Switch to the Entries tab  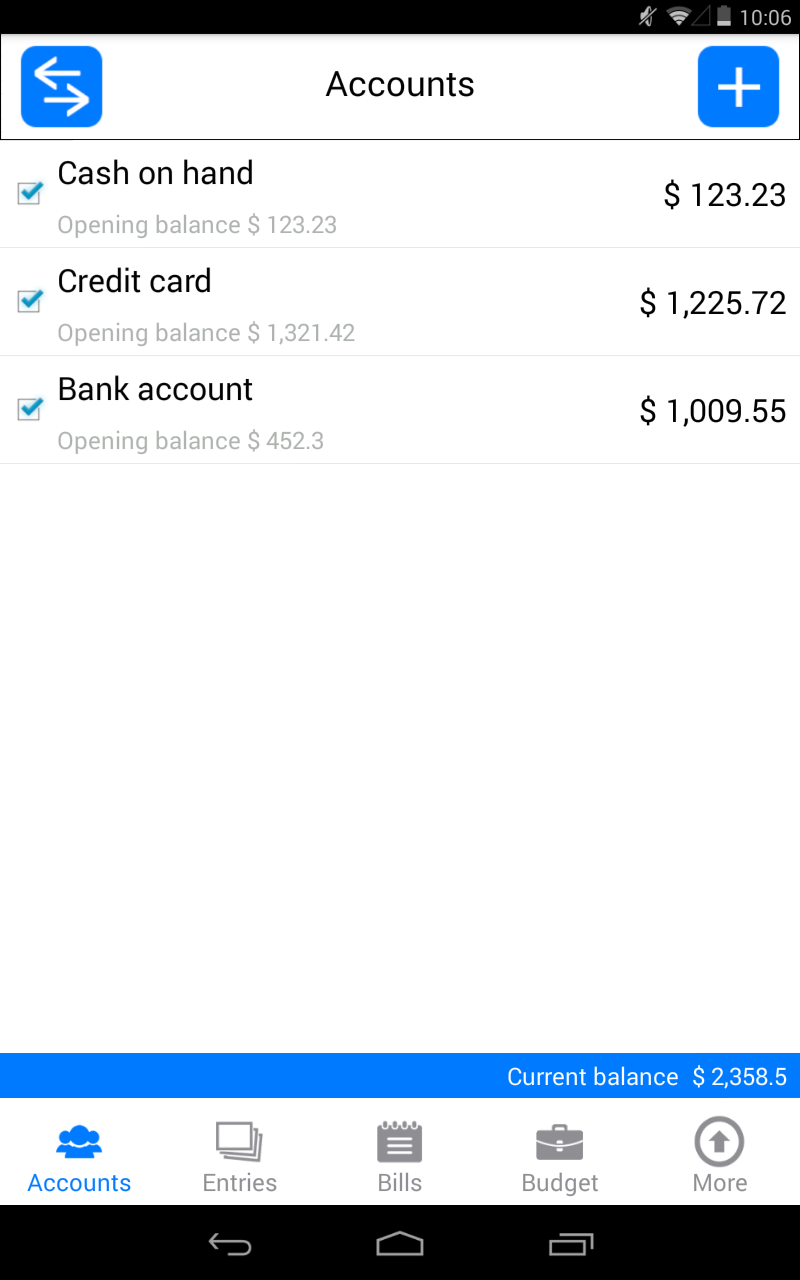[240, 1157]
